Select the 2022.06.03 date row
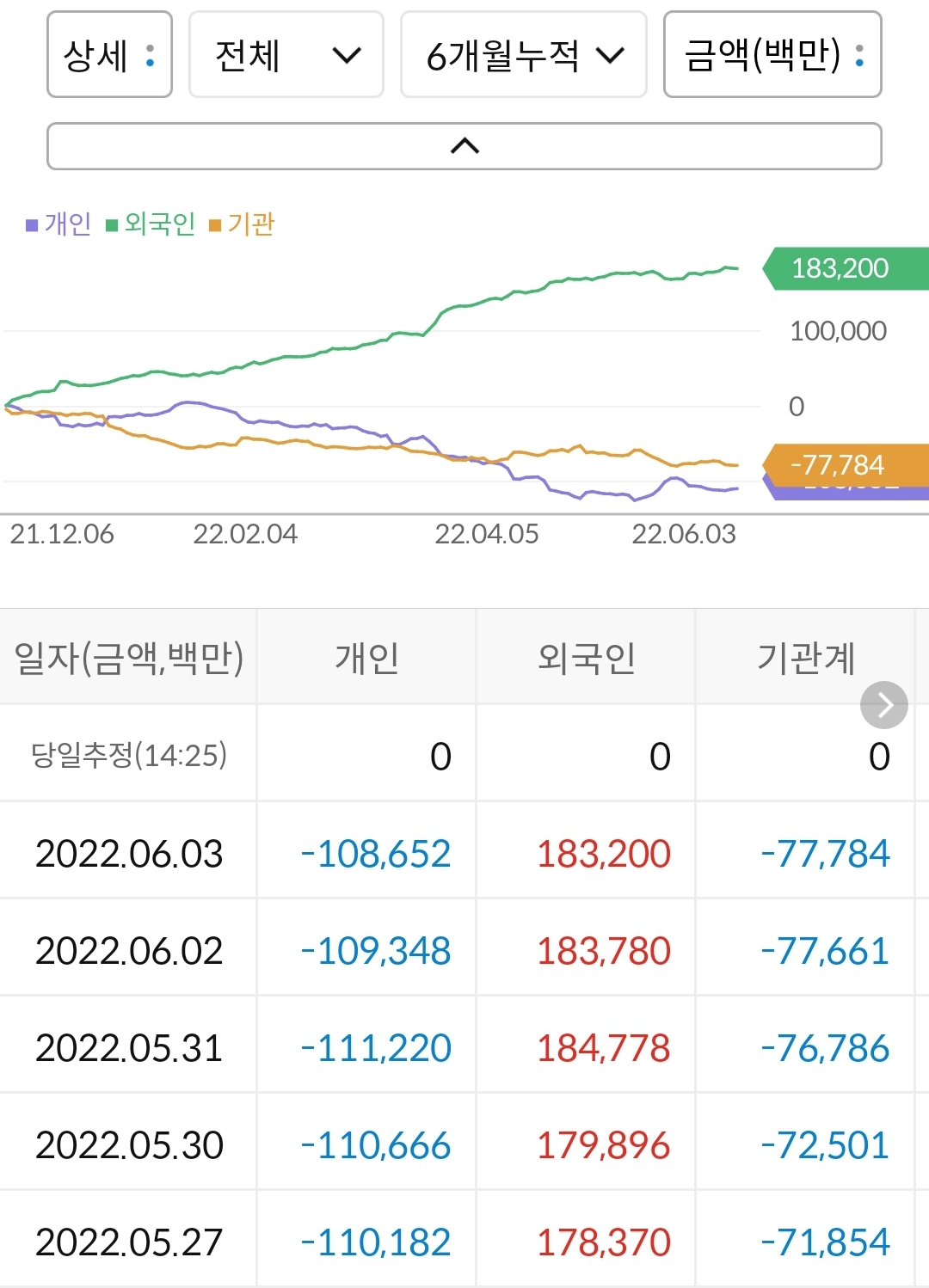This screenshot has width=929, height=1288. [129, 853]
